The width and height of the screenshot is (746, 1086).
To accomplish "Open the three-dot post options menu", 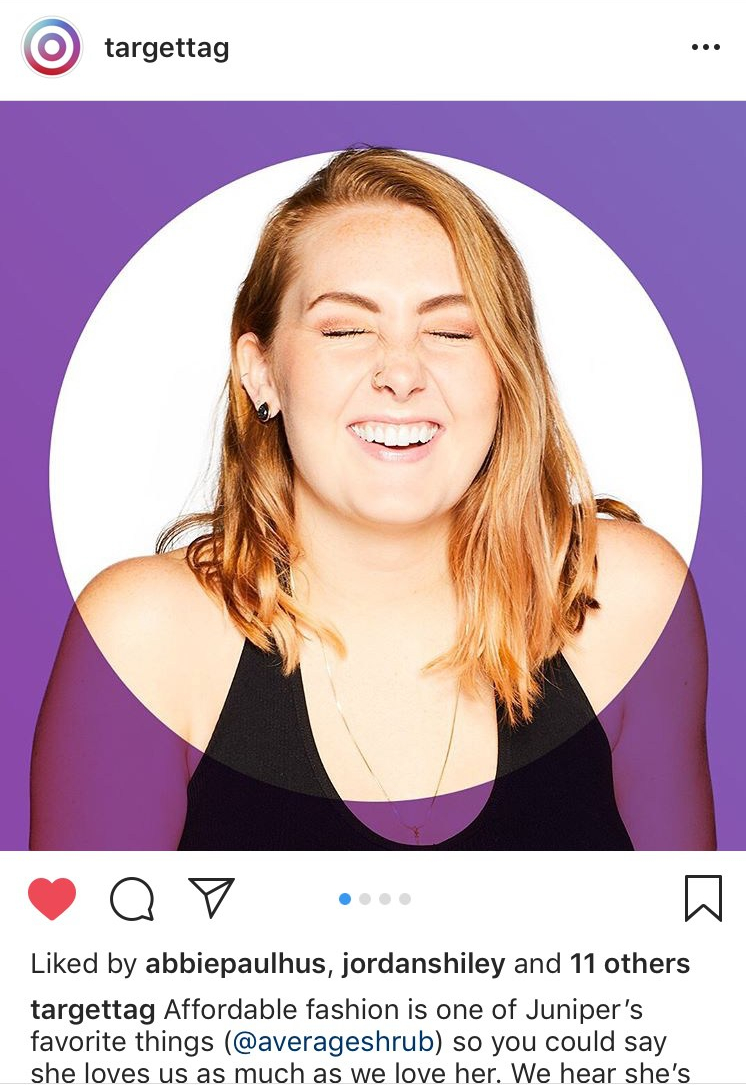I will pyautogui.click(x=705, y=47).
